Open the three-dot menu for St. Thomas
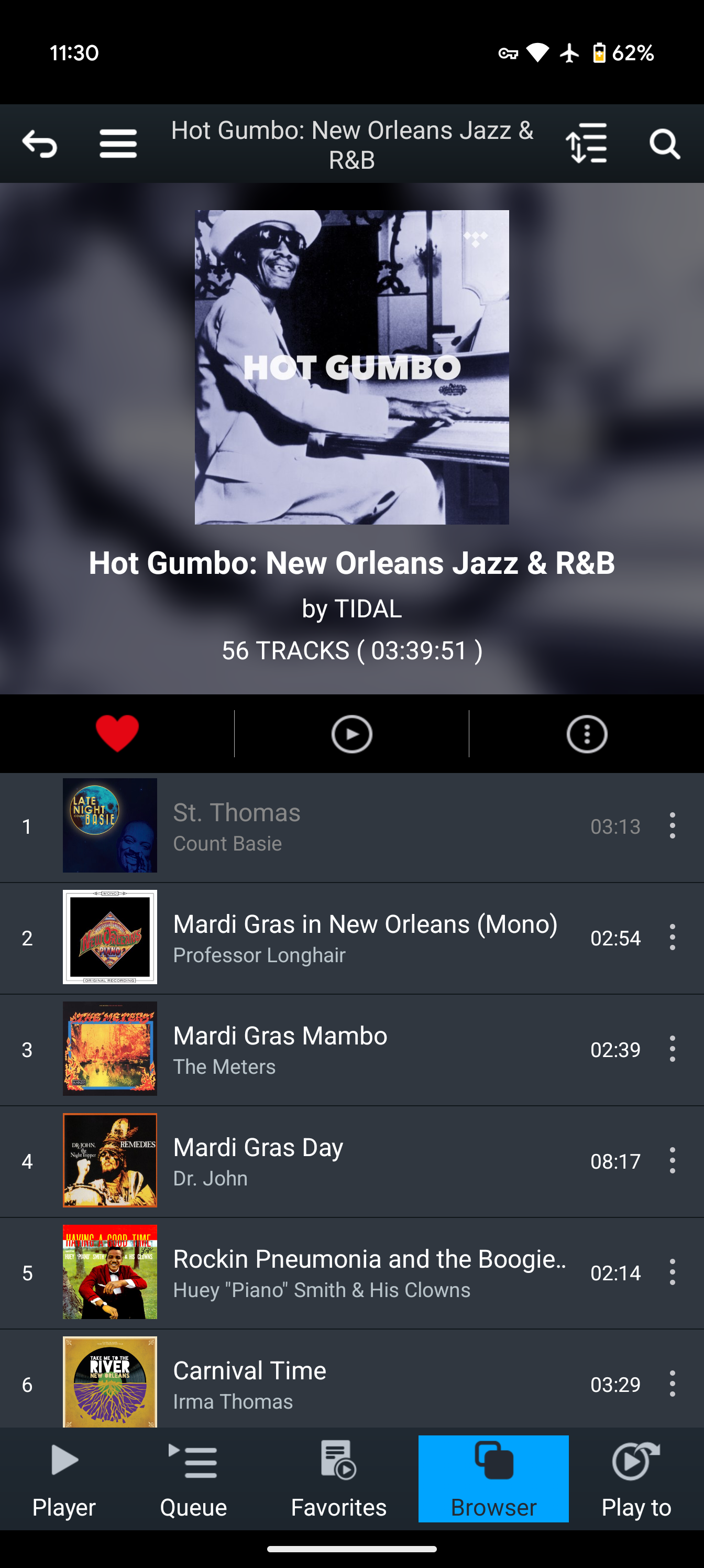 pyautogui.click(x=672, y=826)
